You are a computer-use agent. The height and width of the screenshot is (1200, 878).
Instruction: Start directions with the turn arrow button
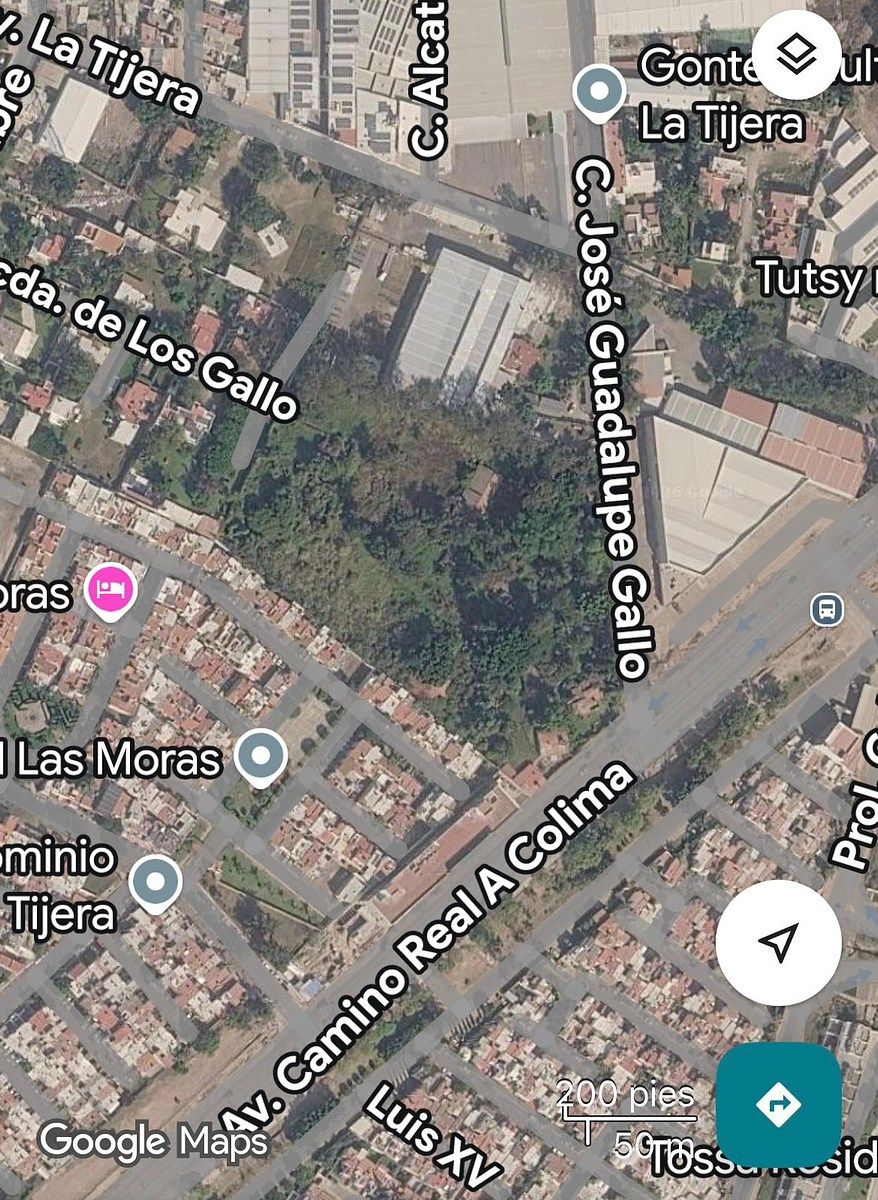click(778, 1103)
